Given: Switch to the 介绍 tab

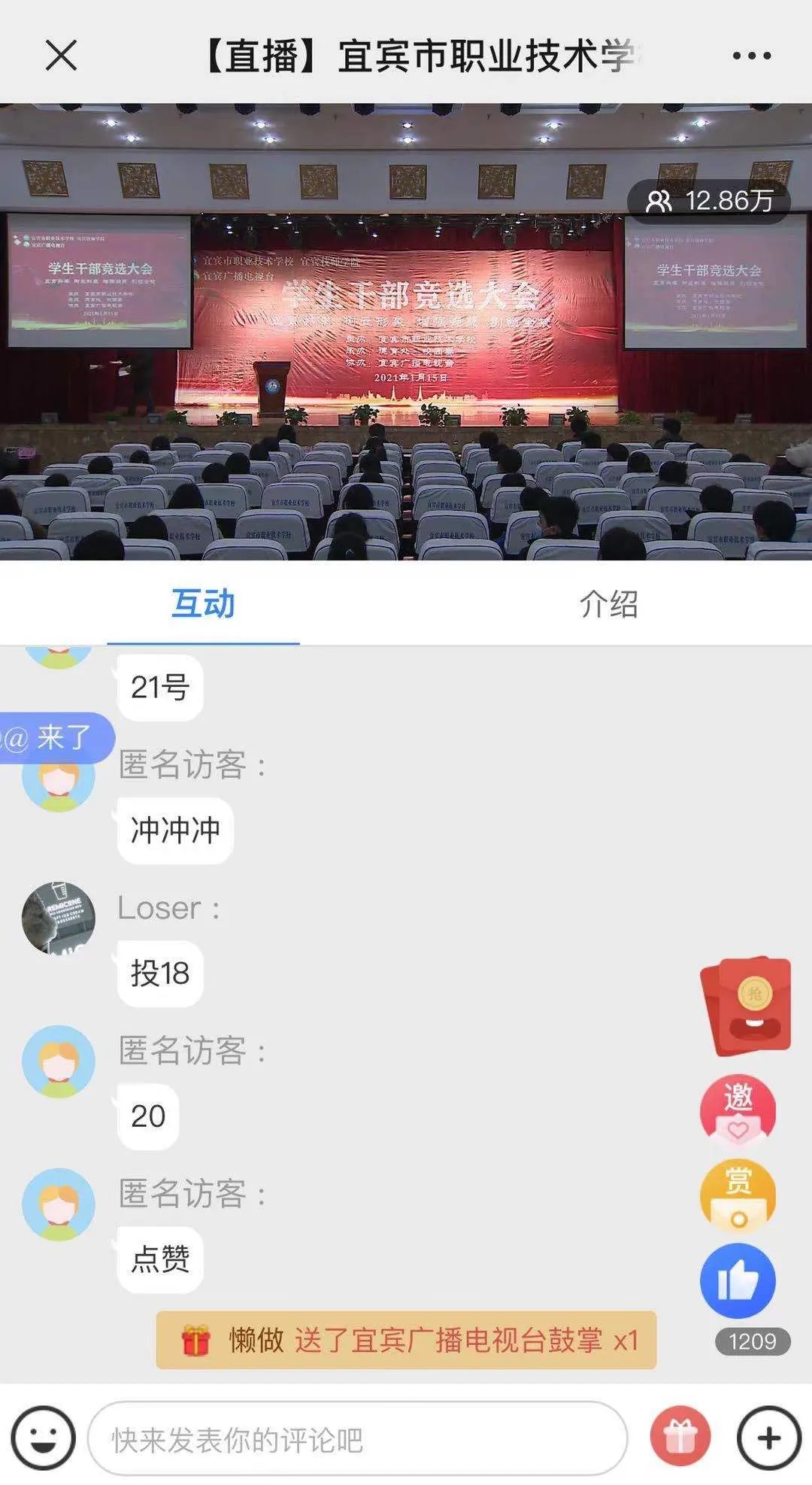Looking at the screenshot, I should coord(608,604).
